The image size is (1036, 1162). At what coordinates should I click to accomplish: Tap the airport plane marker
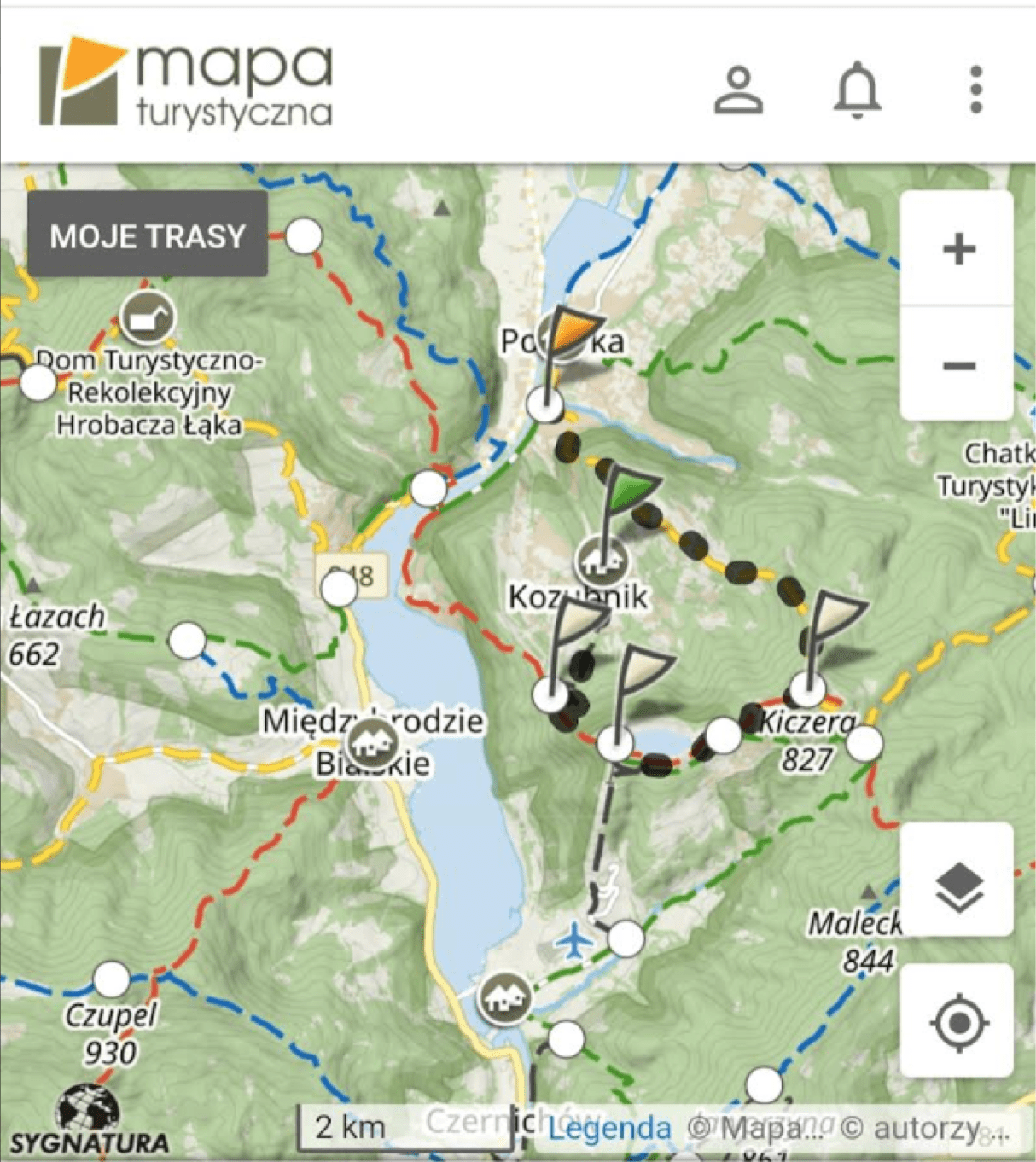click(575, 939)
